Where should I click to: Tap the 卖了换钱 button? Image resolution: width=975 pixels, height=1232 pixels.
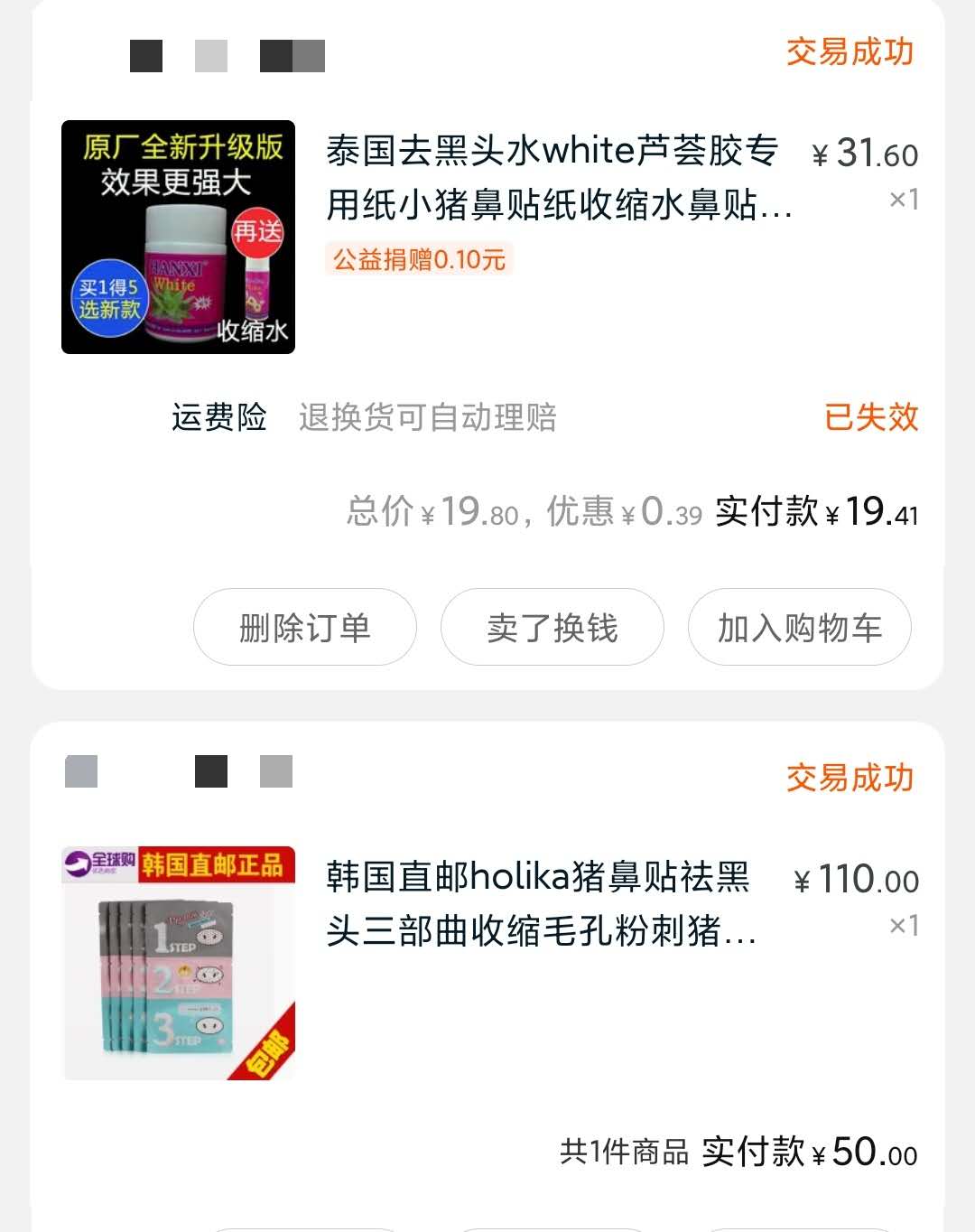point(552,627)
